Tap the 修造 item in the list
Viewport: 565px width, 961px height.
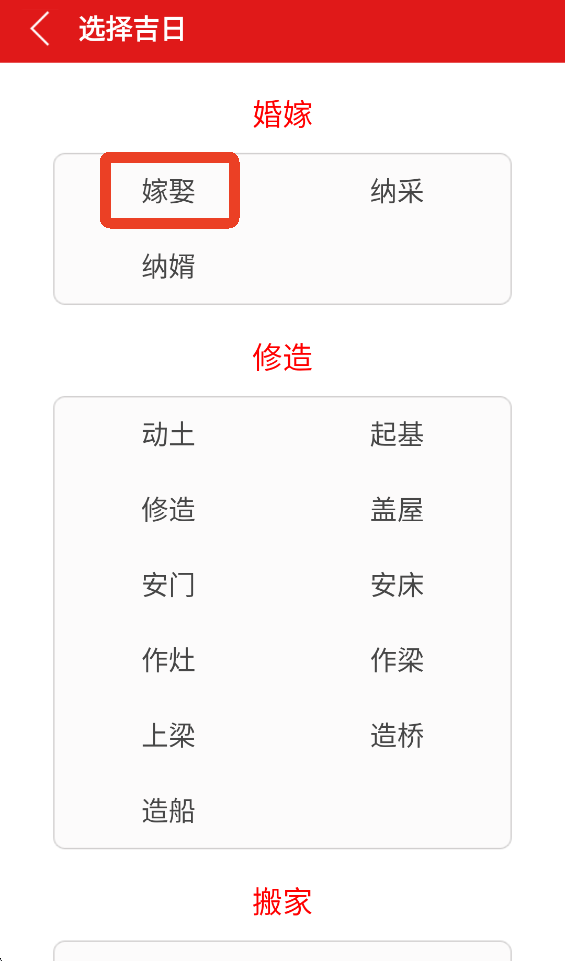click(169, 510)
